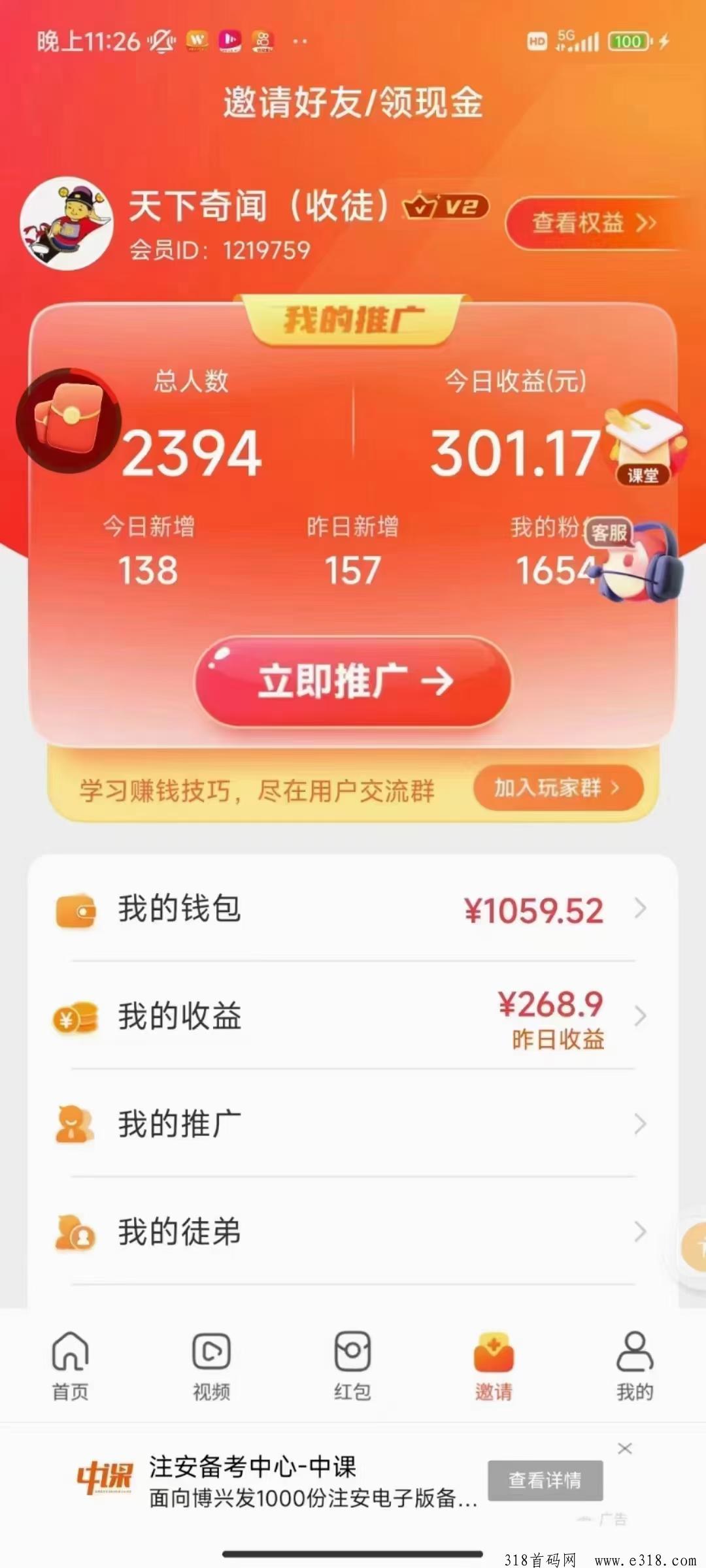Viewport: 706px width, 1568px height.
Task: Tap 查看详情 on the 中课 ad
Action: (545, 1480)
